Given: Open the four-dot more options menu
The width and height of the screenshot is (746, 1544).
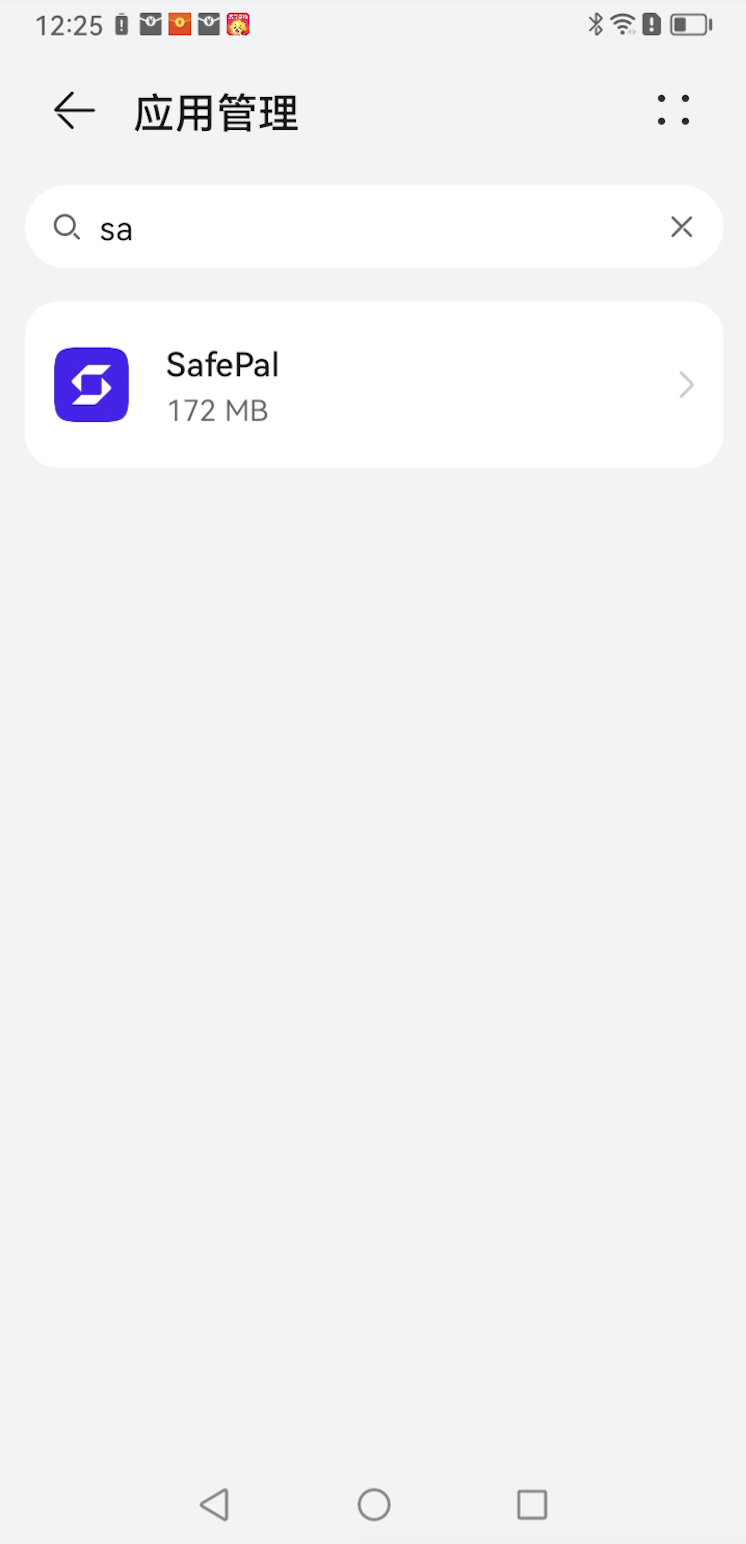Looking at the screenshot, I should tap(673, 111).
